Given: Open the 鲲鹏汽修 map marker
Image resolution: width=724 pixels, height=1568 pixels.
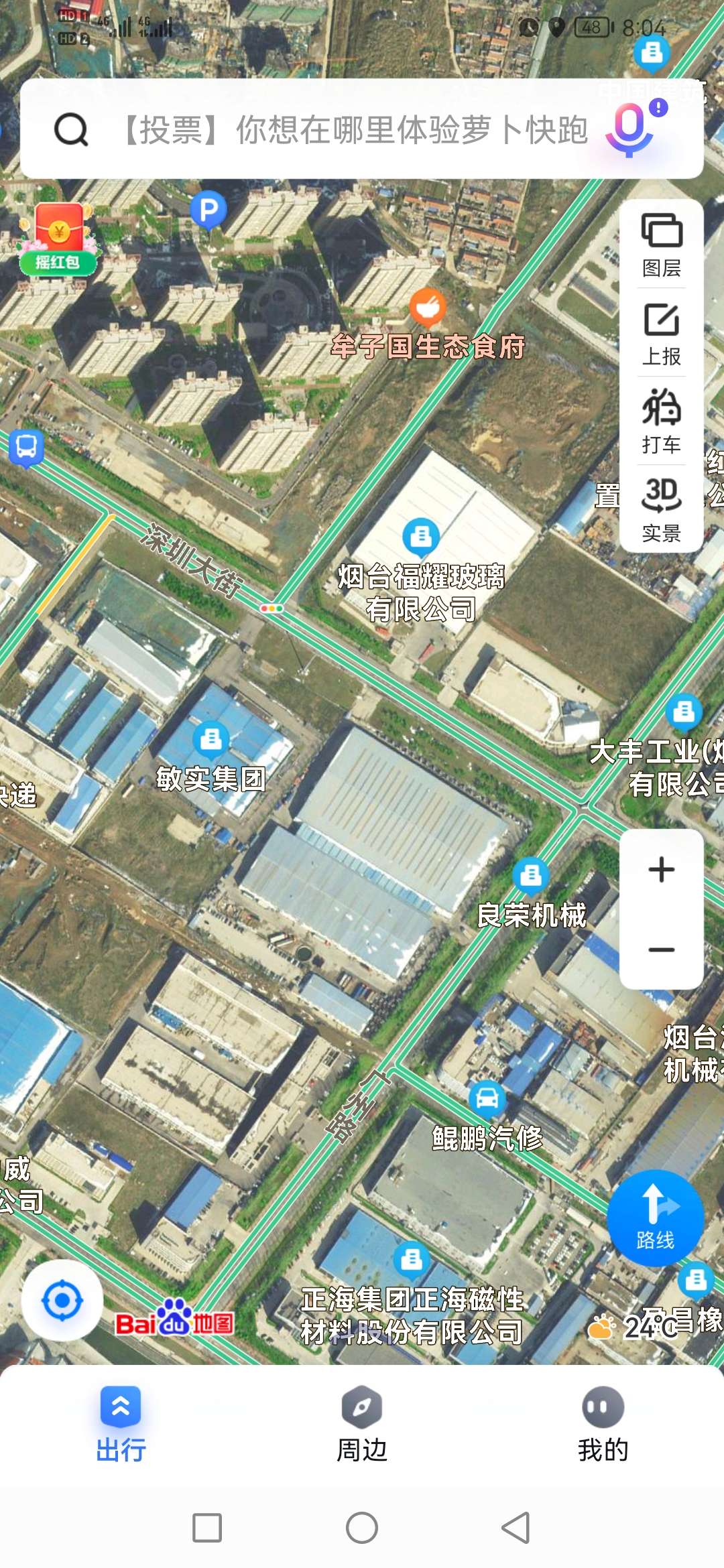Looking at the screenshot, I should [x=487, y=1098].
